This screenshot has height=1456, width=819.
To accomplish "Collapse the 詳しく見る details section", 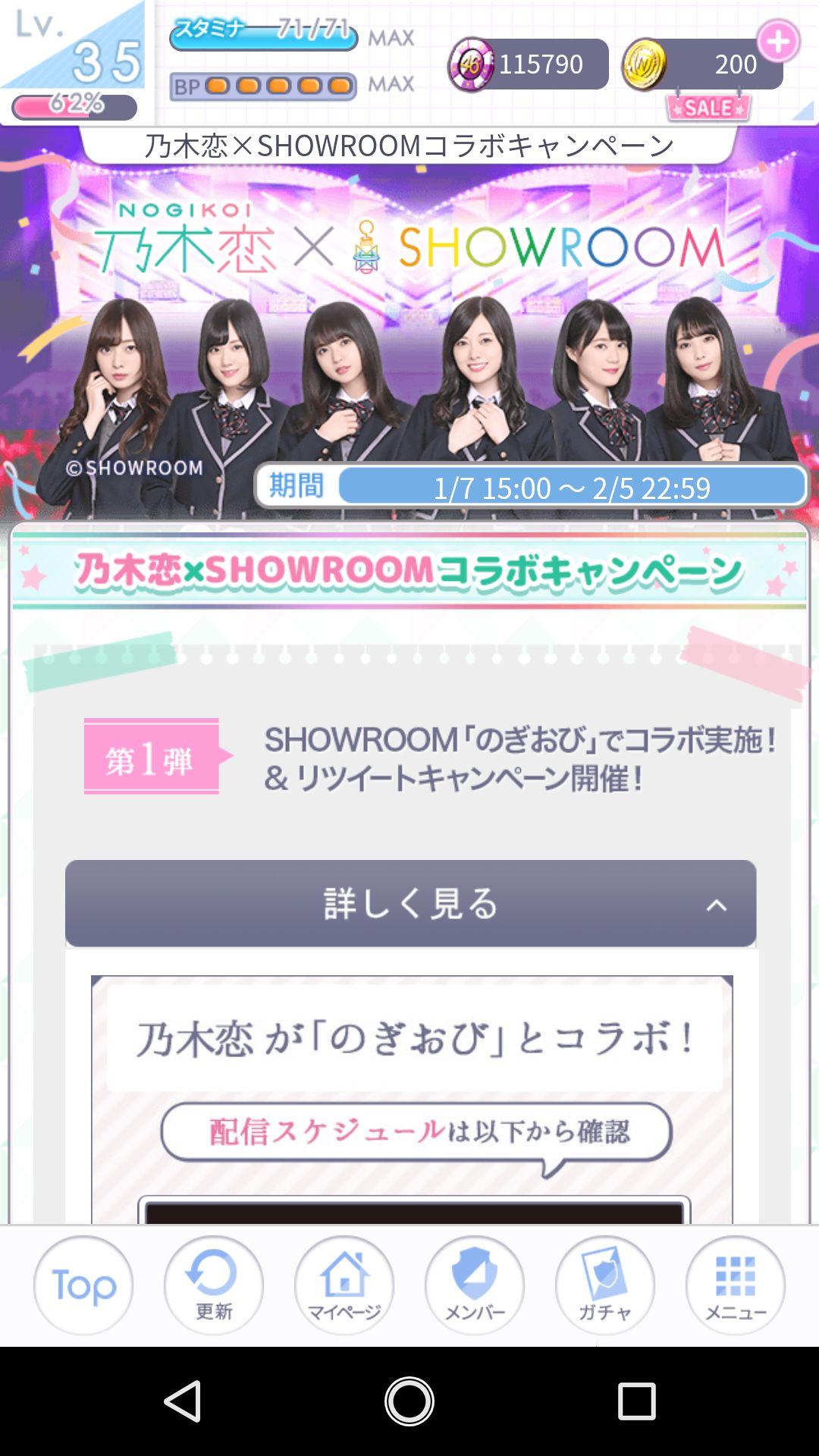I will (x=410, y=904).
